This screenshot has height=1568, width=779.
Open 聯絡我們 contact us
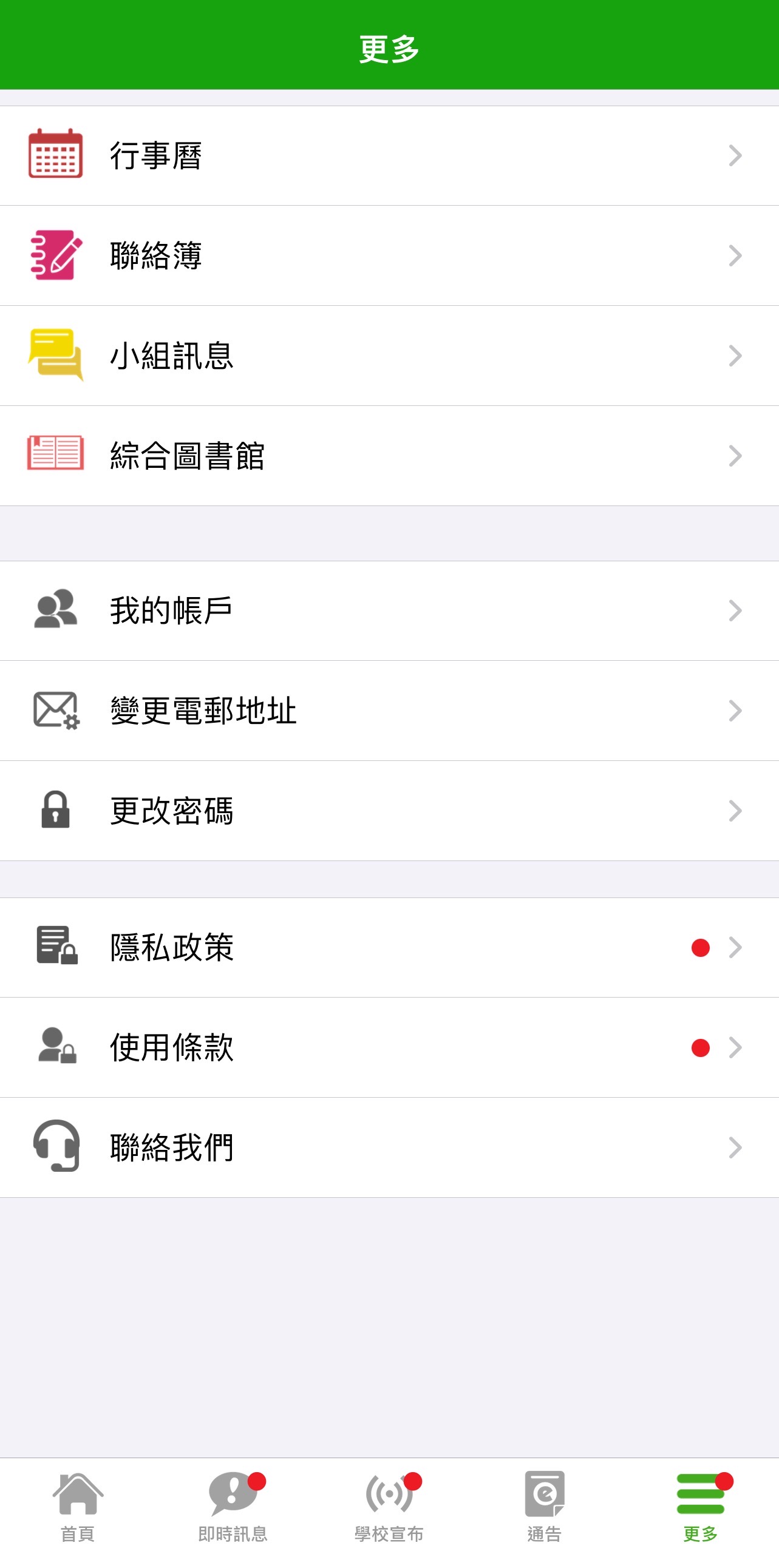[x=389, y=1147]
